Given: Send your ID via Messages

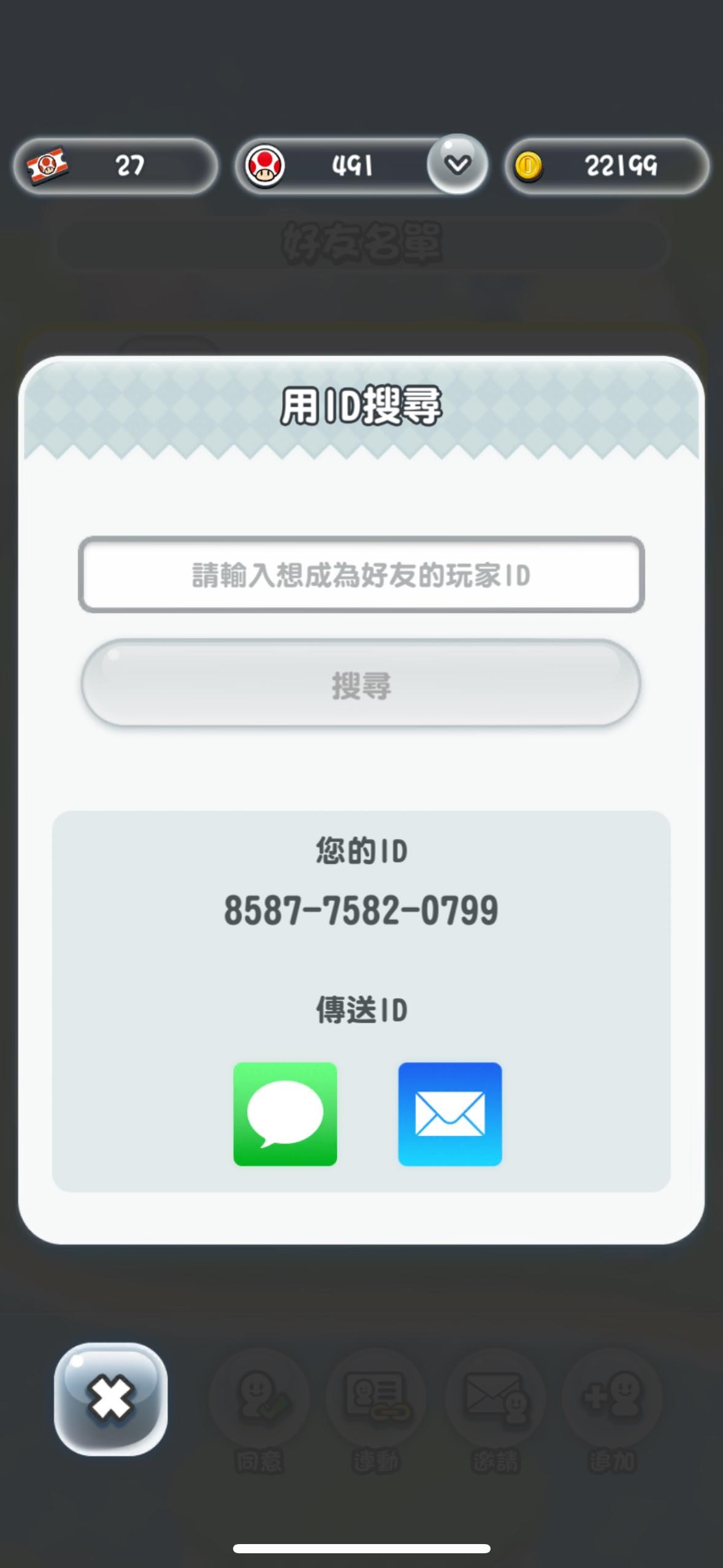Looking at the screenshot, I should tap(285, 1114).
